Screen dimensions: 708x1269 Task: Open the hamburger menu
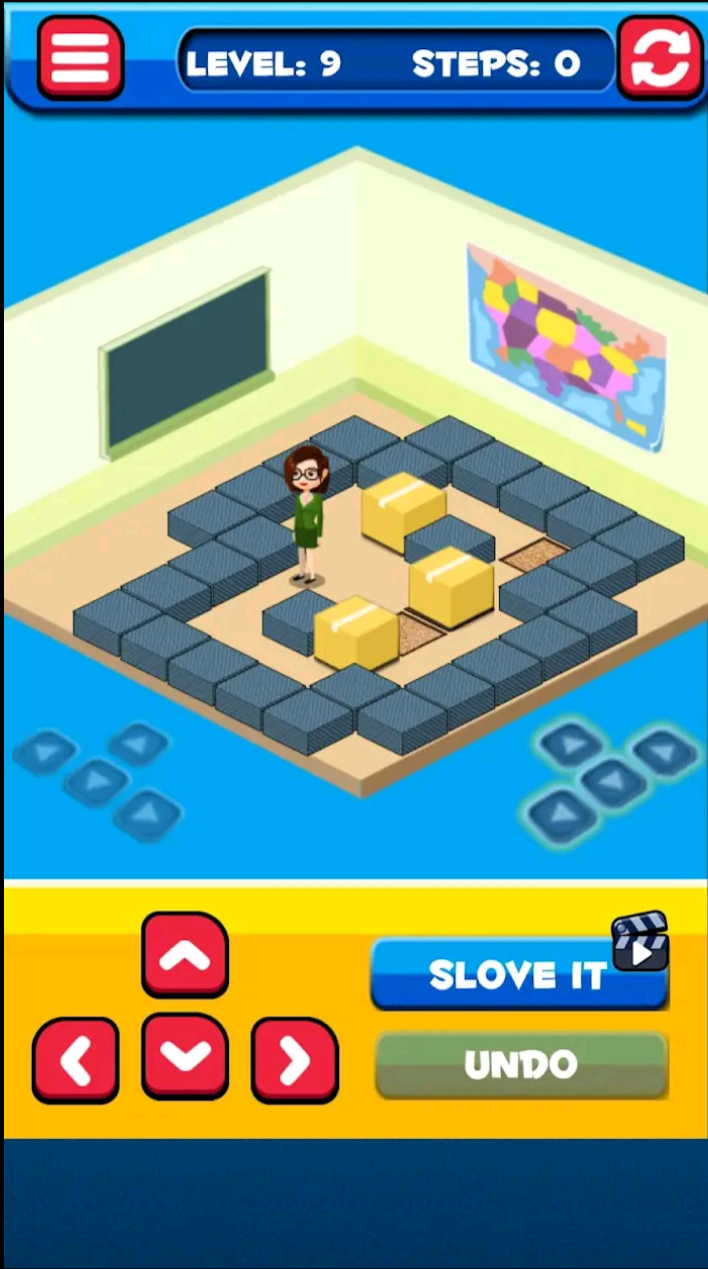(80, 58)
